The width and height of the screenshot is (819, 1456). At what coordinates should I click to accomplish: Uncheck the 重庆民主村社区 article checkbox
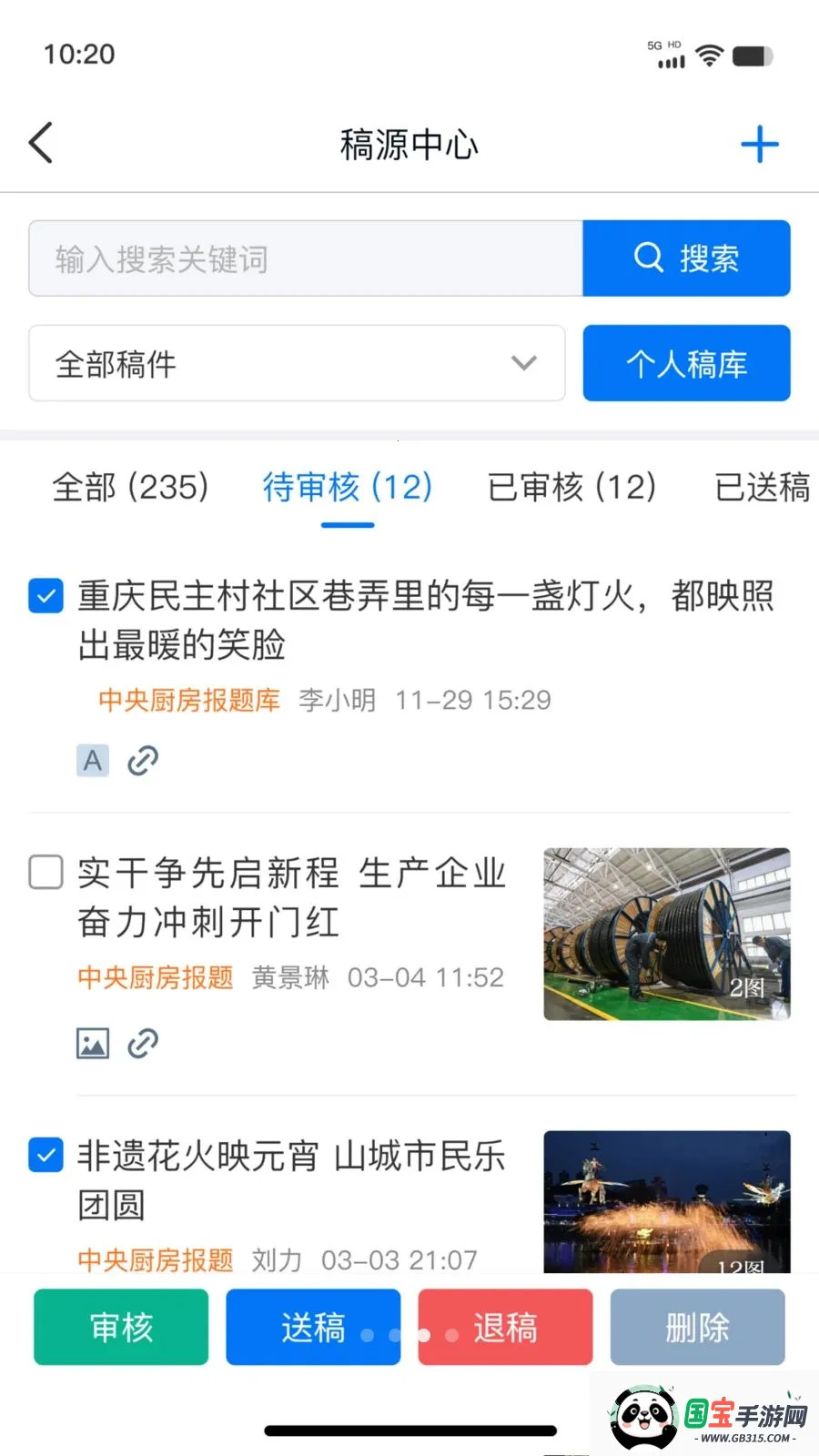pyautogui.click(x=45, y=596)
